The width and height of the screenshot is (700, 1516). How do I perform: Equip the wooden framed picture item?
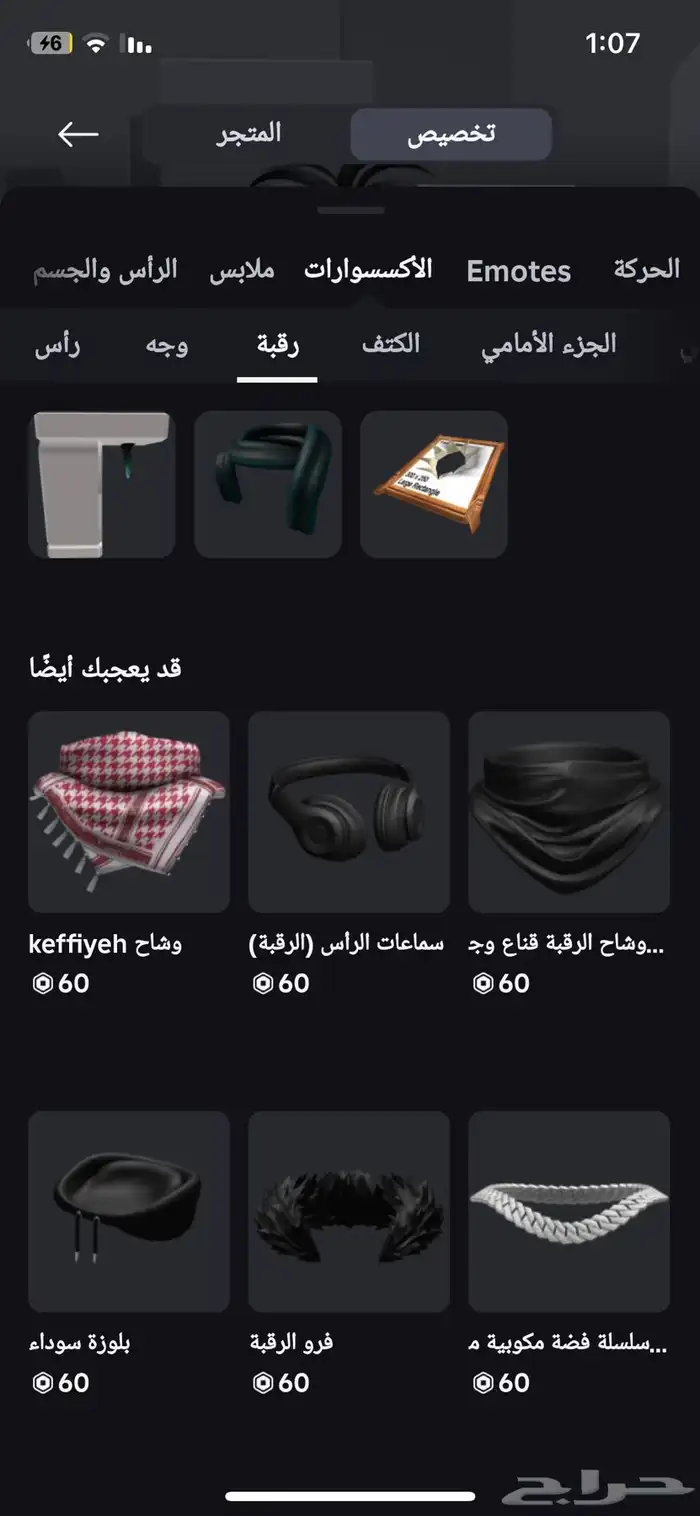pyautogui.click(x=434, y=484)
